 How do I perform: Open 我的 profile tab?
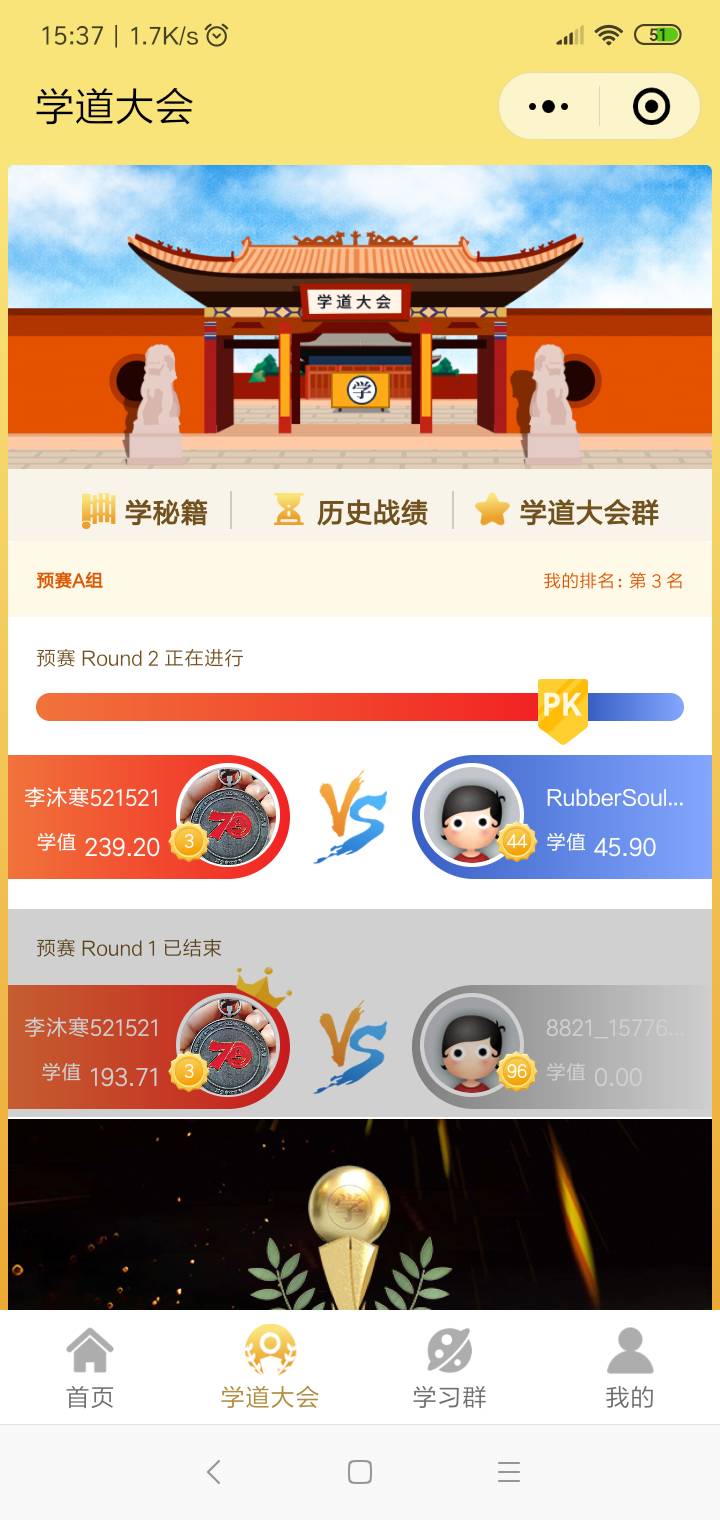point(630,1368)
